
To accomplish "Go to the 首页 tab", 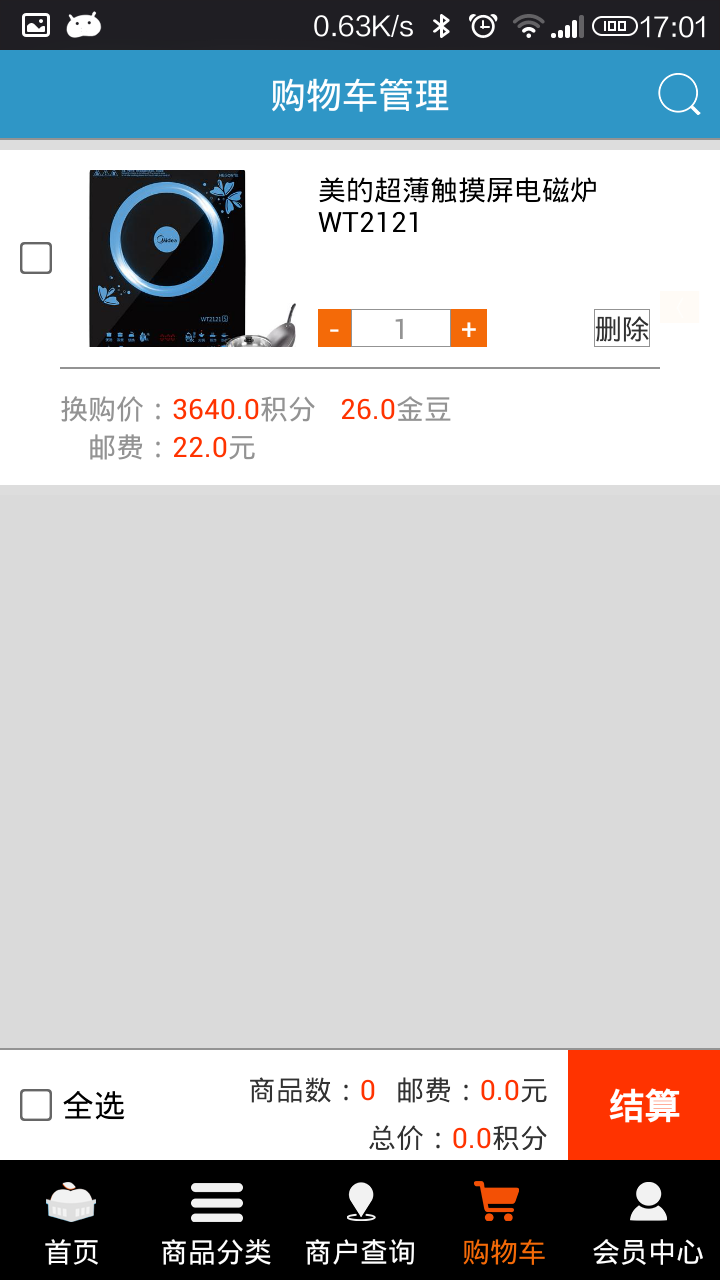I will pos(72,1222).
